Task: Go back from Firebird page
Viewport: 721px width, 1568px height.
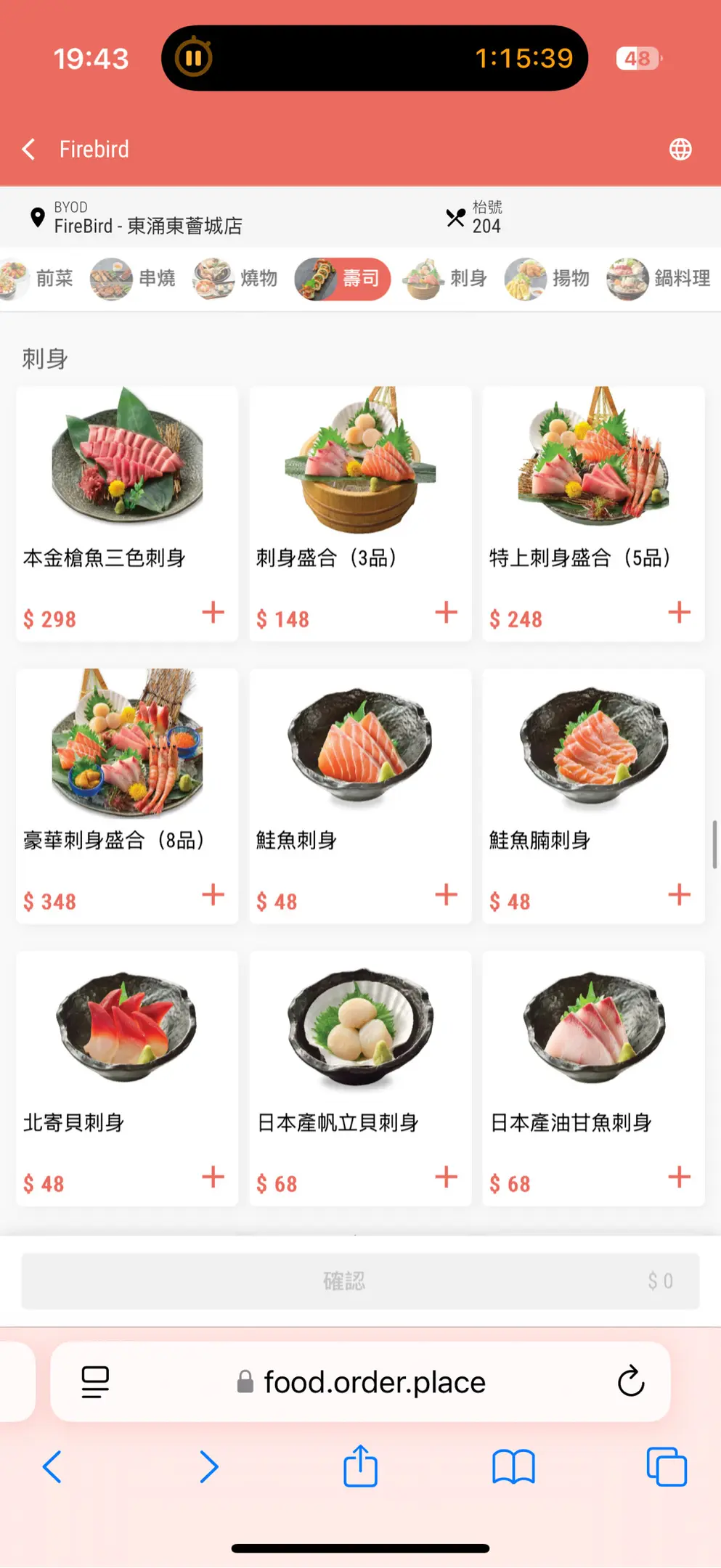Action: pyautogui.click(x=29, y=150)
